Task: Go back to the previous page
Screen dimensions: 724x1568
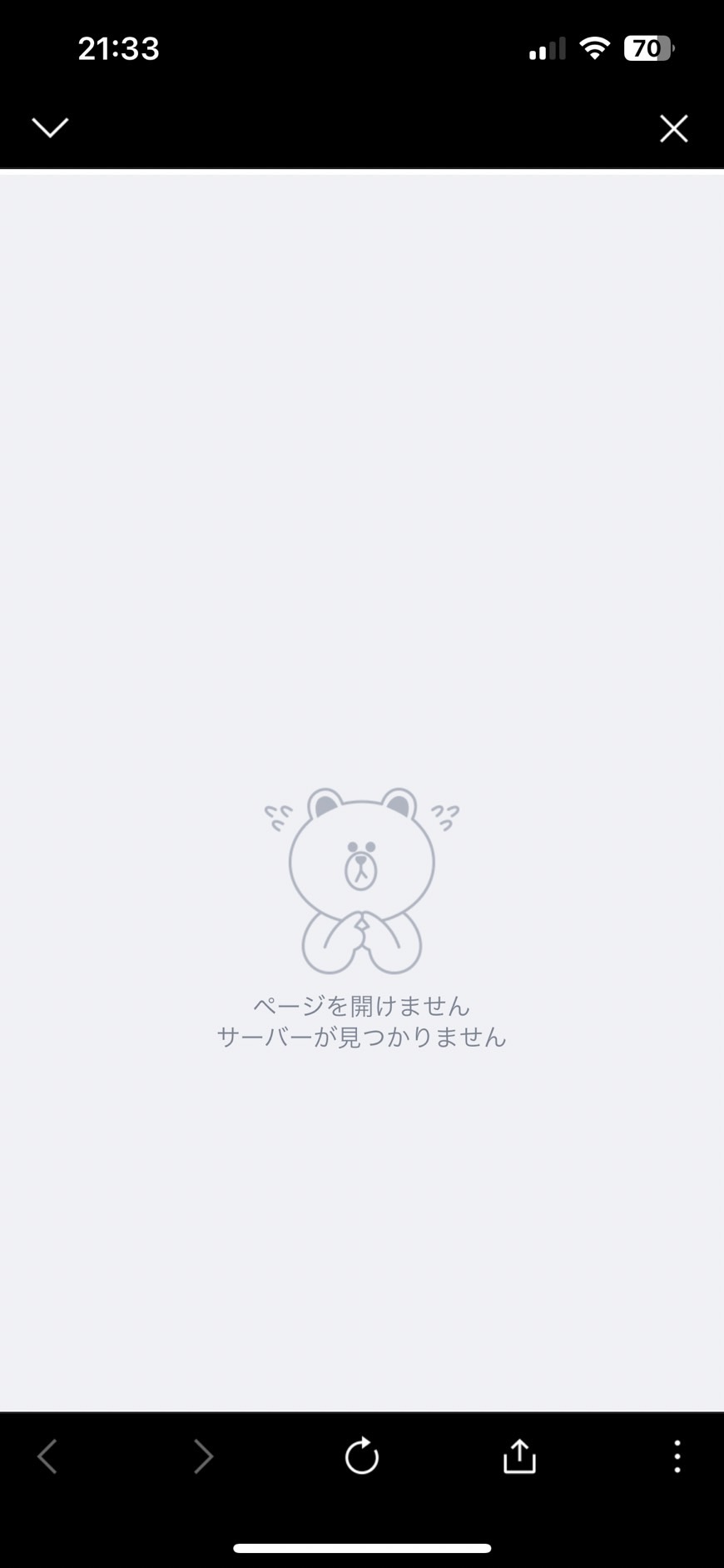Action: click(47, 1456)
